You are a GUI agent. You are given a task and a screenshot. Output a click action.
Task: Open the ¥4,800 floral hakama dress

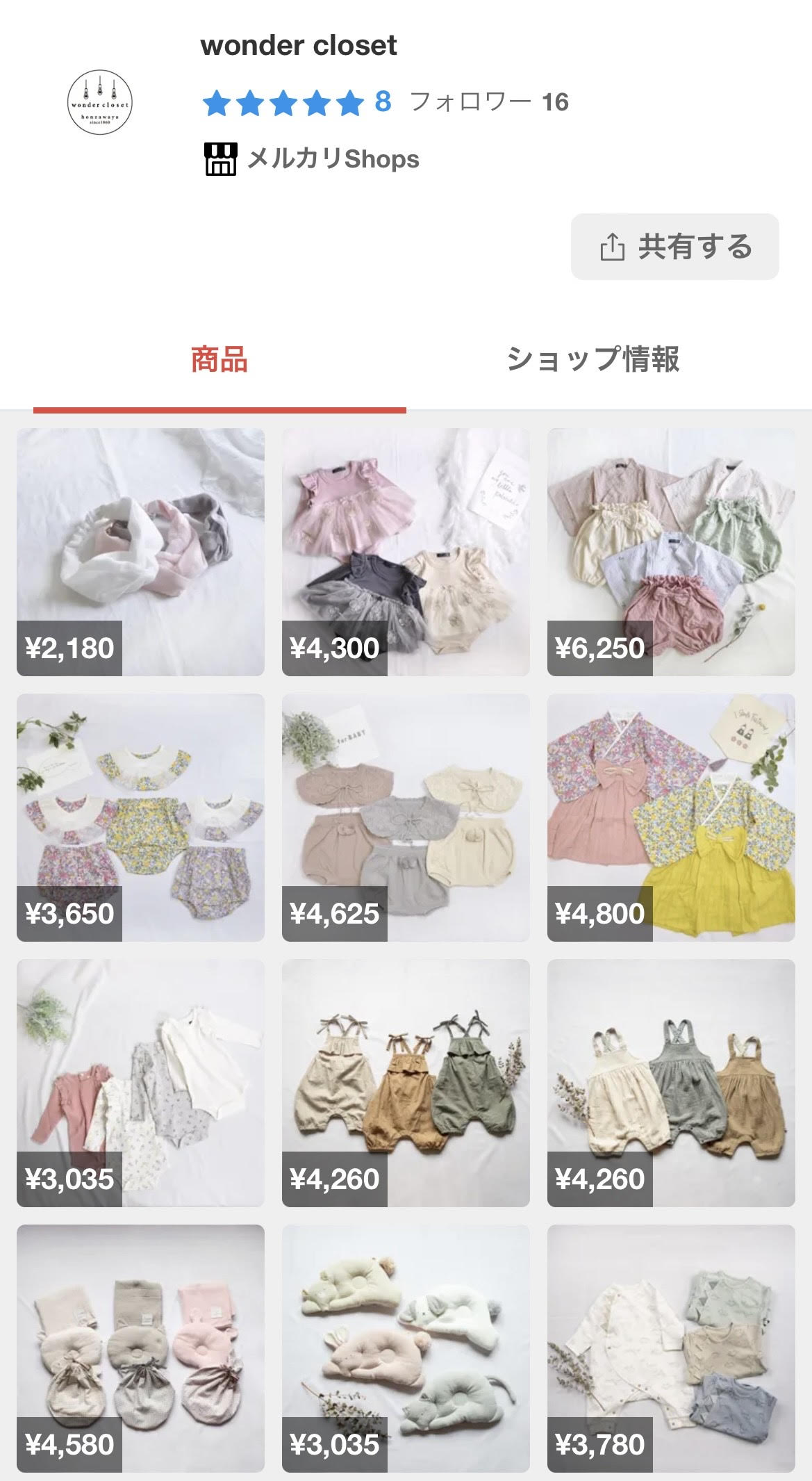click(x=671, y=817)
